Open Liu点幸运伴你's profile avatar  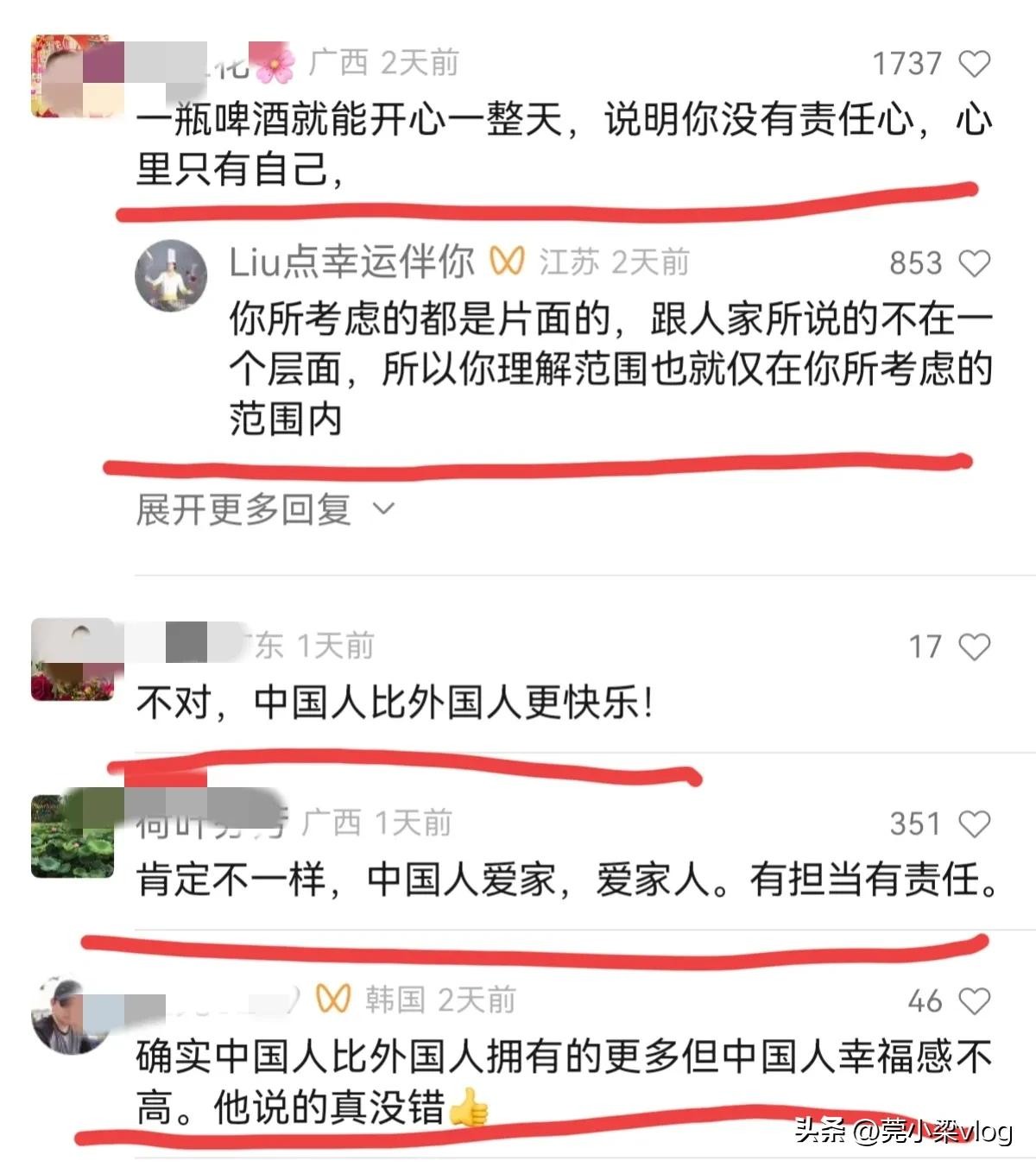click(x=171, y=274)
